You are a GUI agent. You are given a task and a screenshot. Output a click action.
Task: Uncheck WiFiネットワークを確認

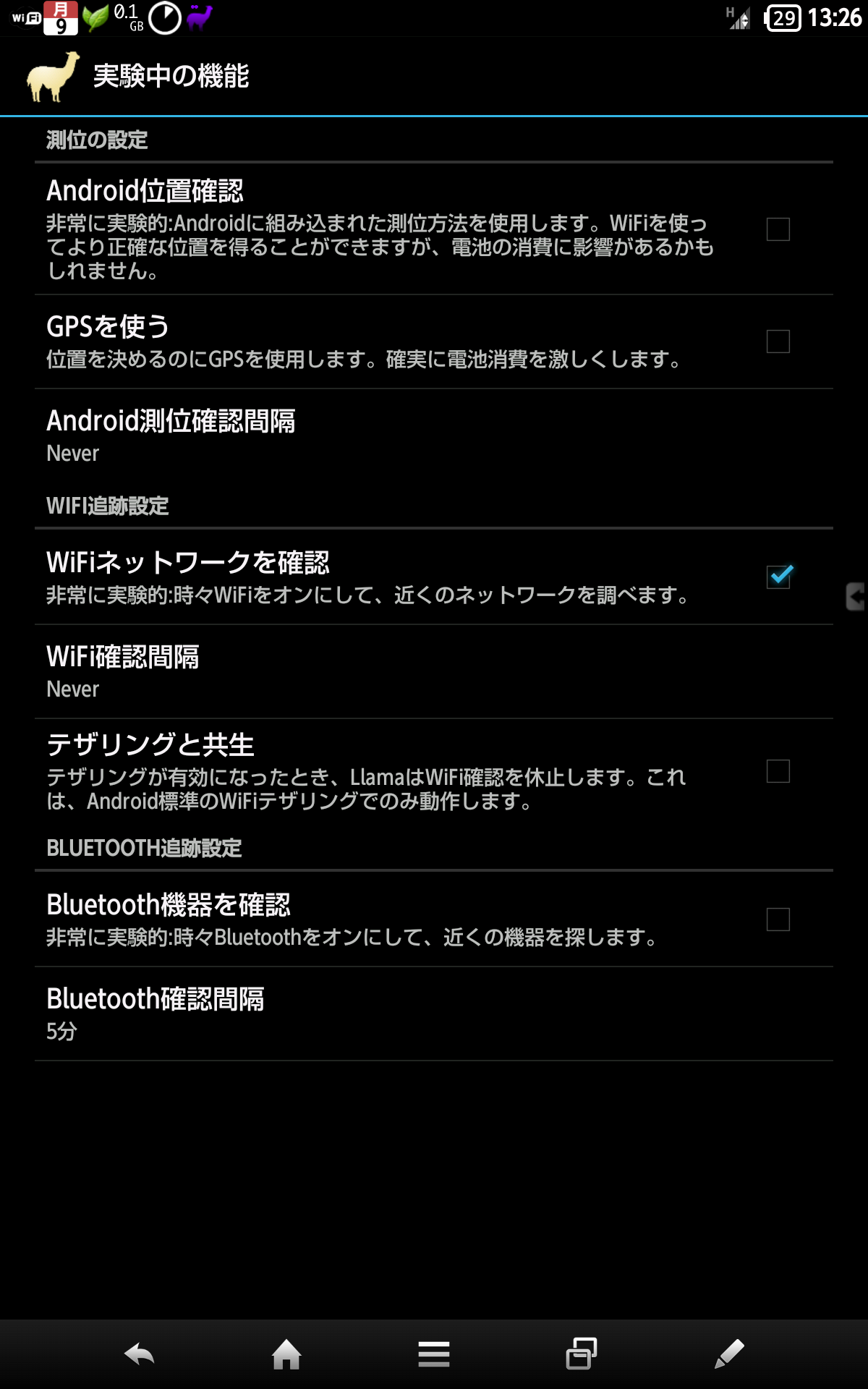[779, 577]
